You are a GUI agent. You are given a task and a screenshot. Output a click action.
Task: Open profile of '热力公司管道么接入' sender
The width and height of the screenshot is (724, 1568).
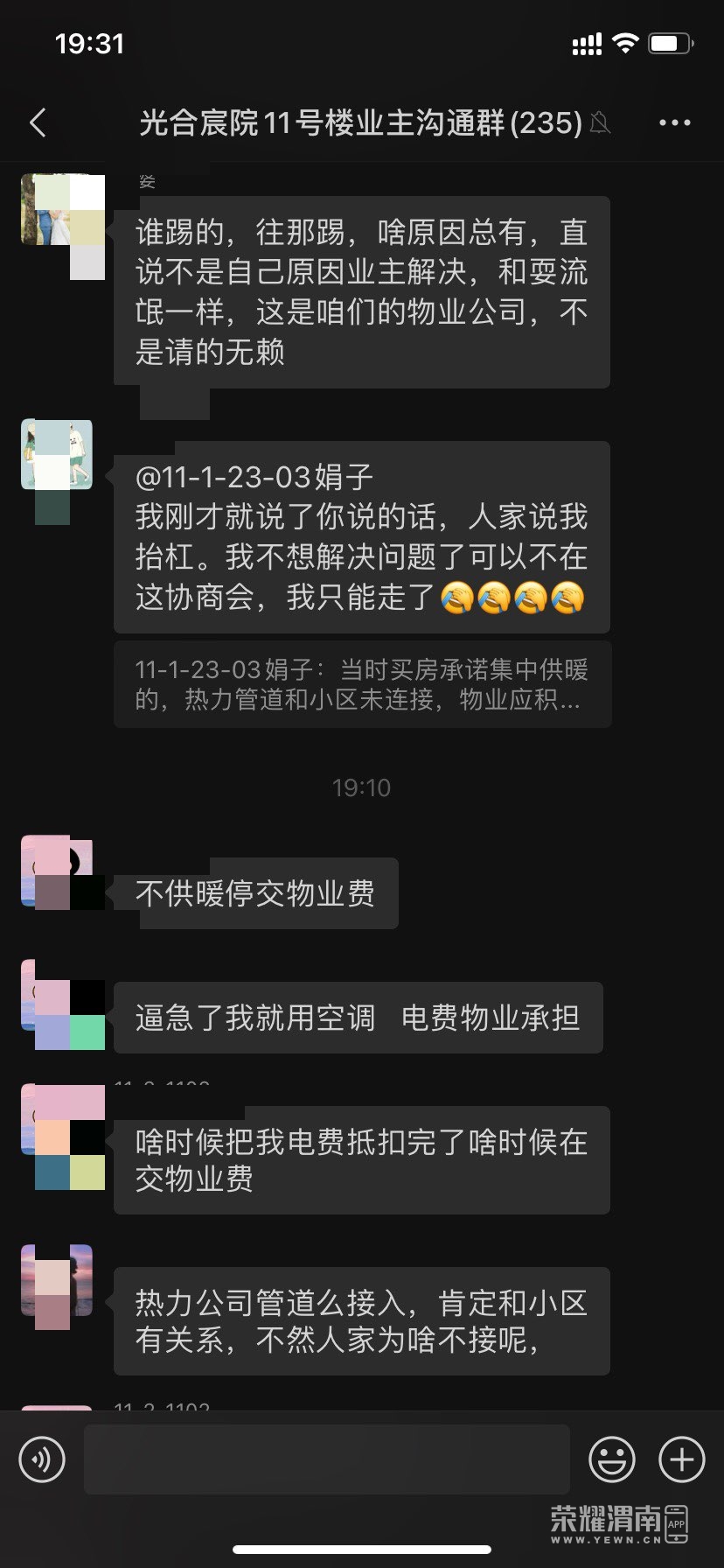pyautogui.click(x=57, y=1281)
